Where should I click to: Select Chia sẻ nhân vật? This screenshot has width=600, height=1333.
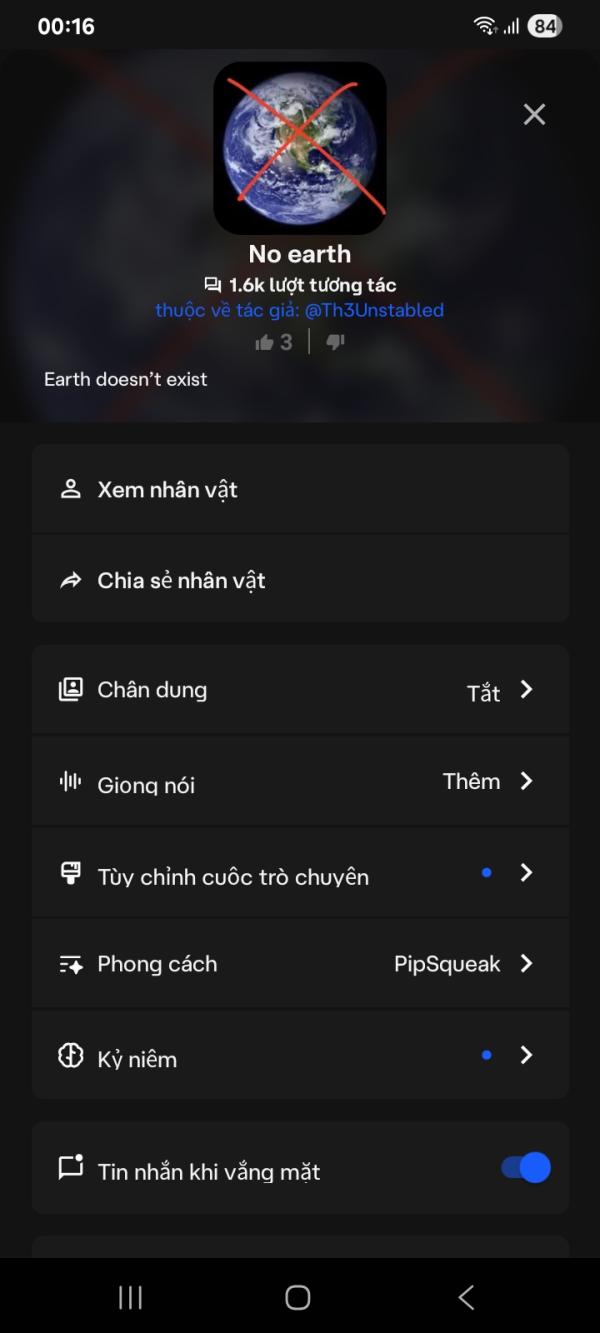[300, 581]
